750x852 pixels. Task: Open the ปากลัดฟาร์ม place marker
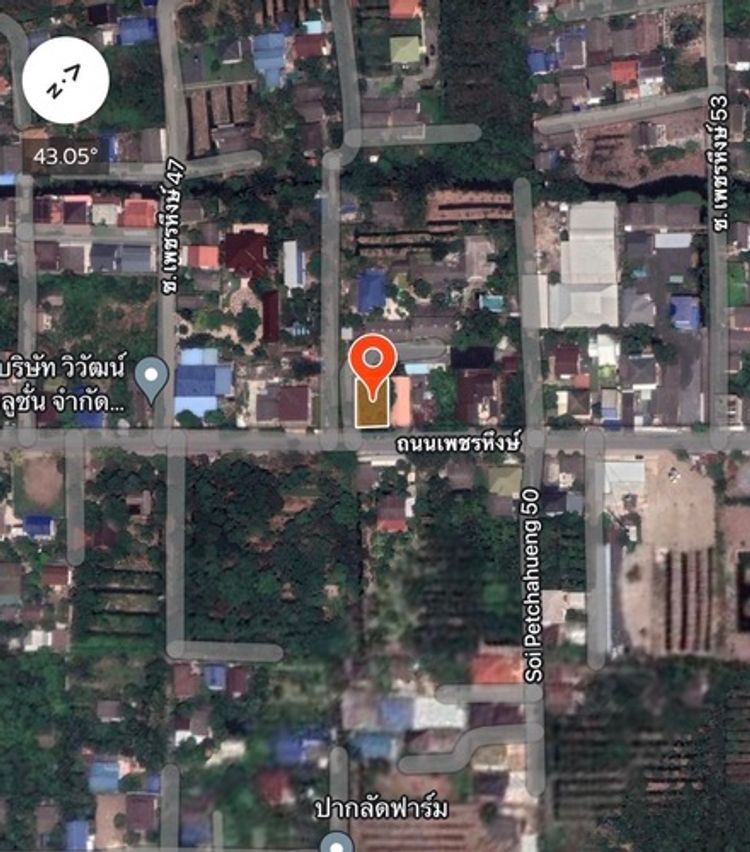pos(338,843)
